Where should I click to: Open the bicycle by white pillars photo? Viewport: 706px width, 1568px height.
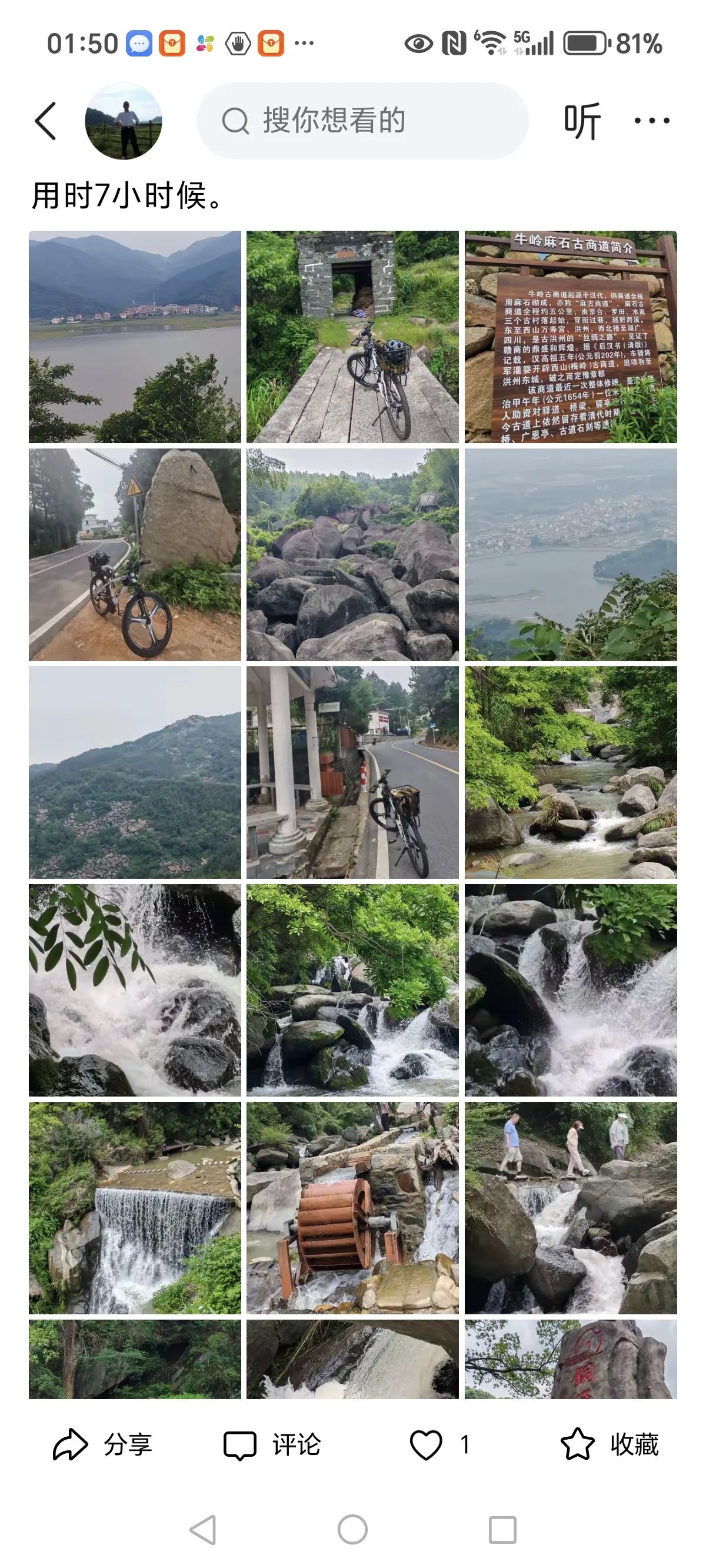tap(352, 772)
